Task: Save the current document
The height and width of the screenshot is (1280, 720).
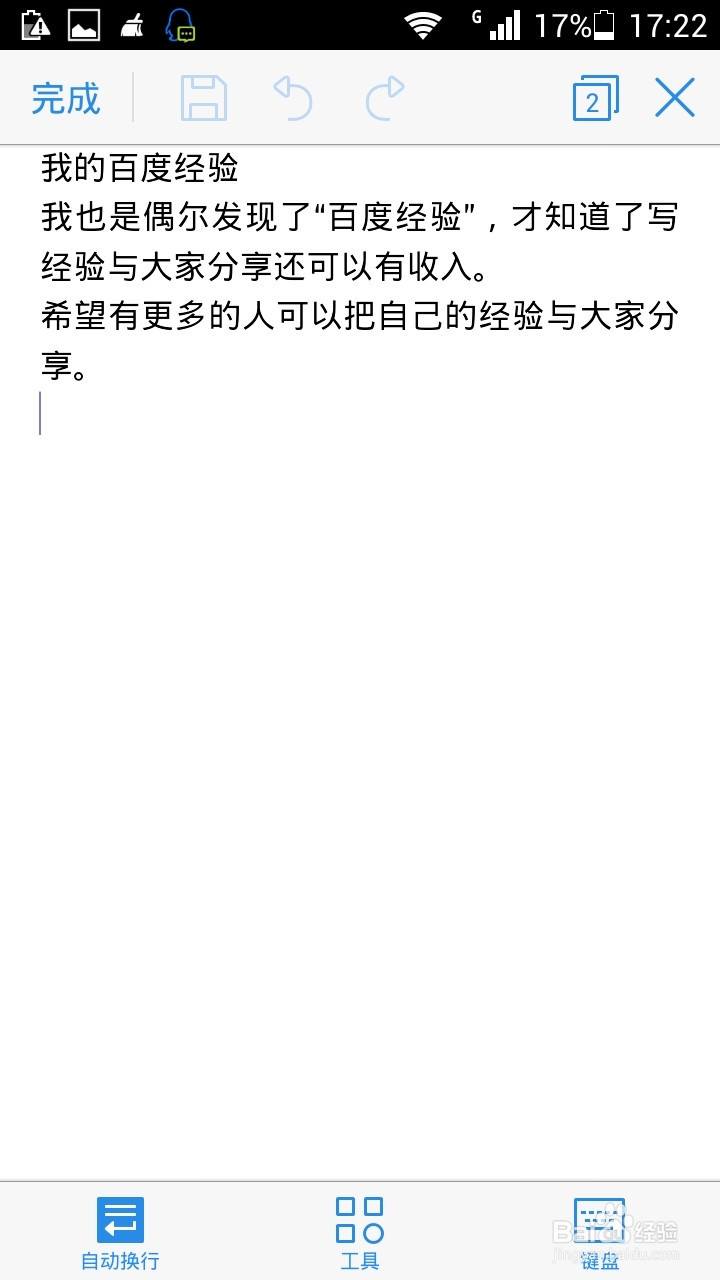Action: (x=203, y=97)
